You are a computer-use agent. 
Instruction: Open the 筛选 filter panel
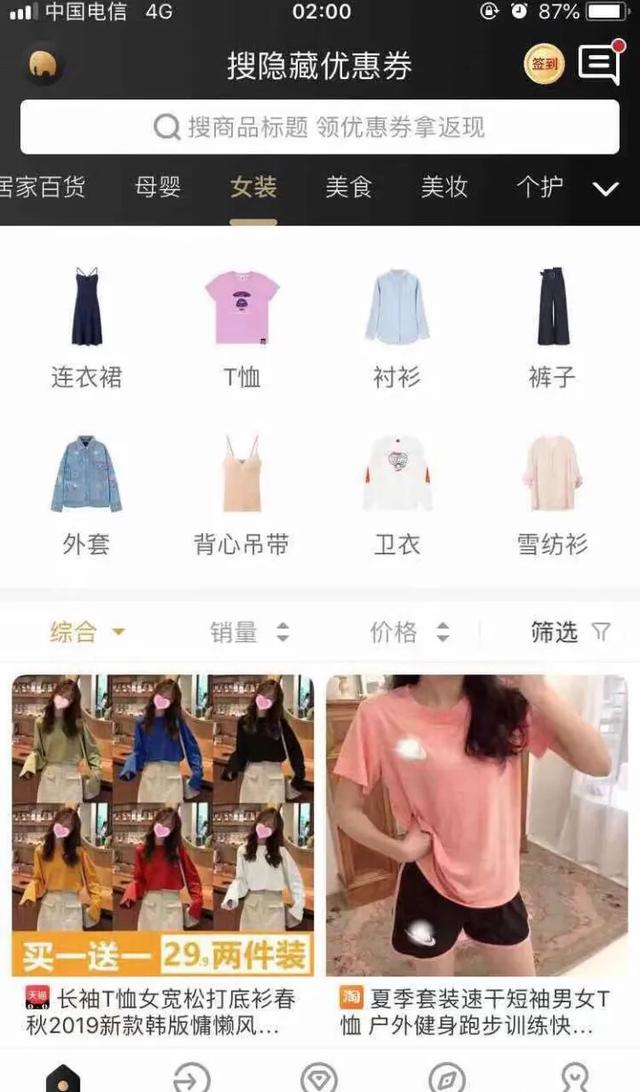tap(570, 632)
